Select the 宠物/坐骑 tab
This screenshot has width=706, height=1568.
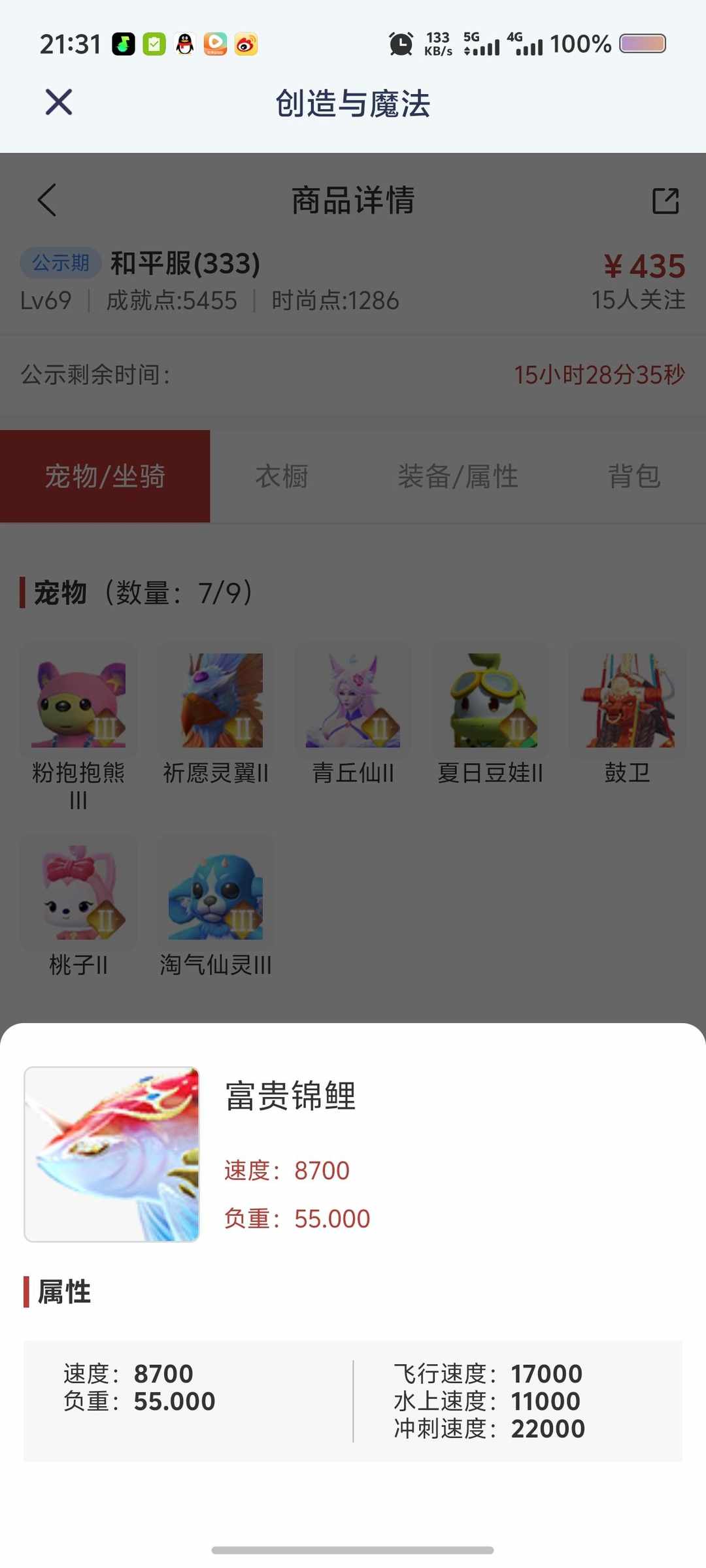point(105,476)
